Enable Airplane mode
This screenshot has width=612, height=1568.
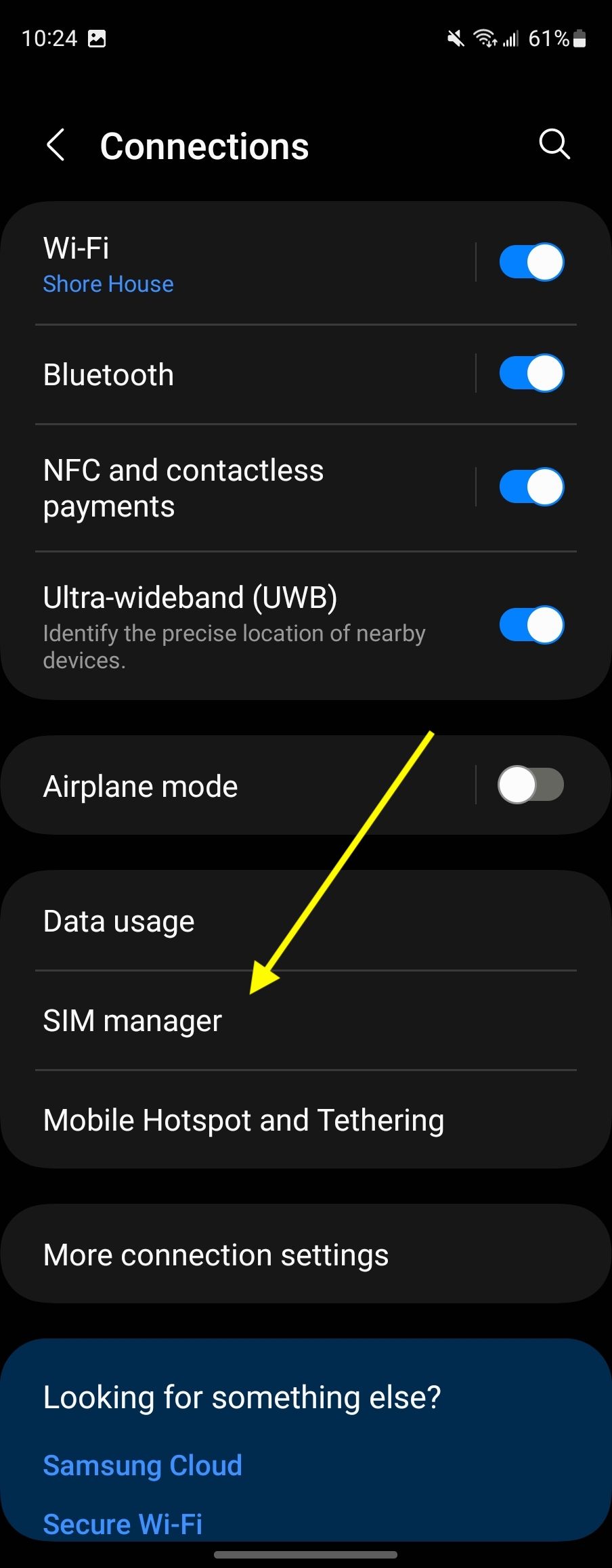pyautogui.click(x=531, y=785)
